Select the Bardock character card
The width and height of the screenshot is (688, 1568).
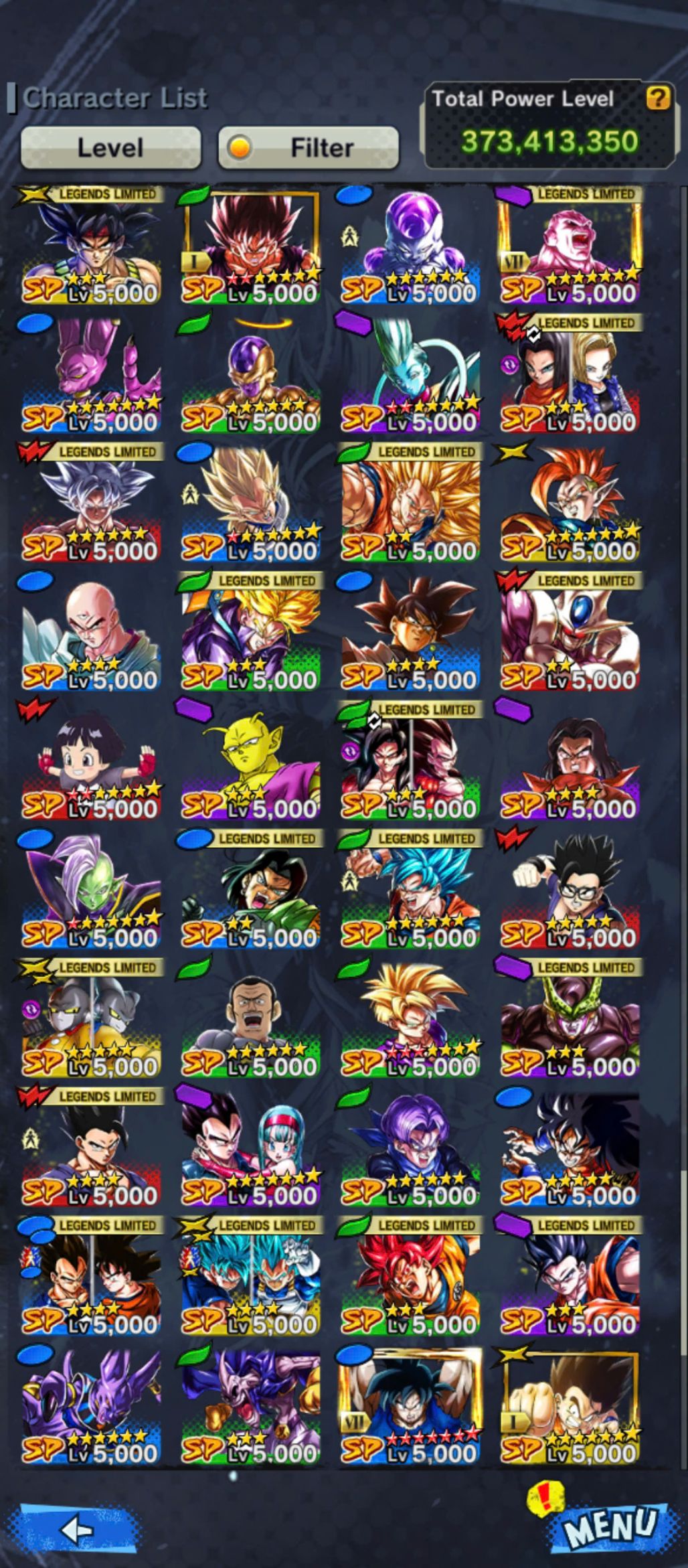tap(91, 246)
